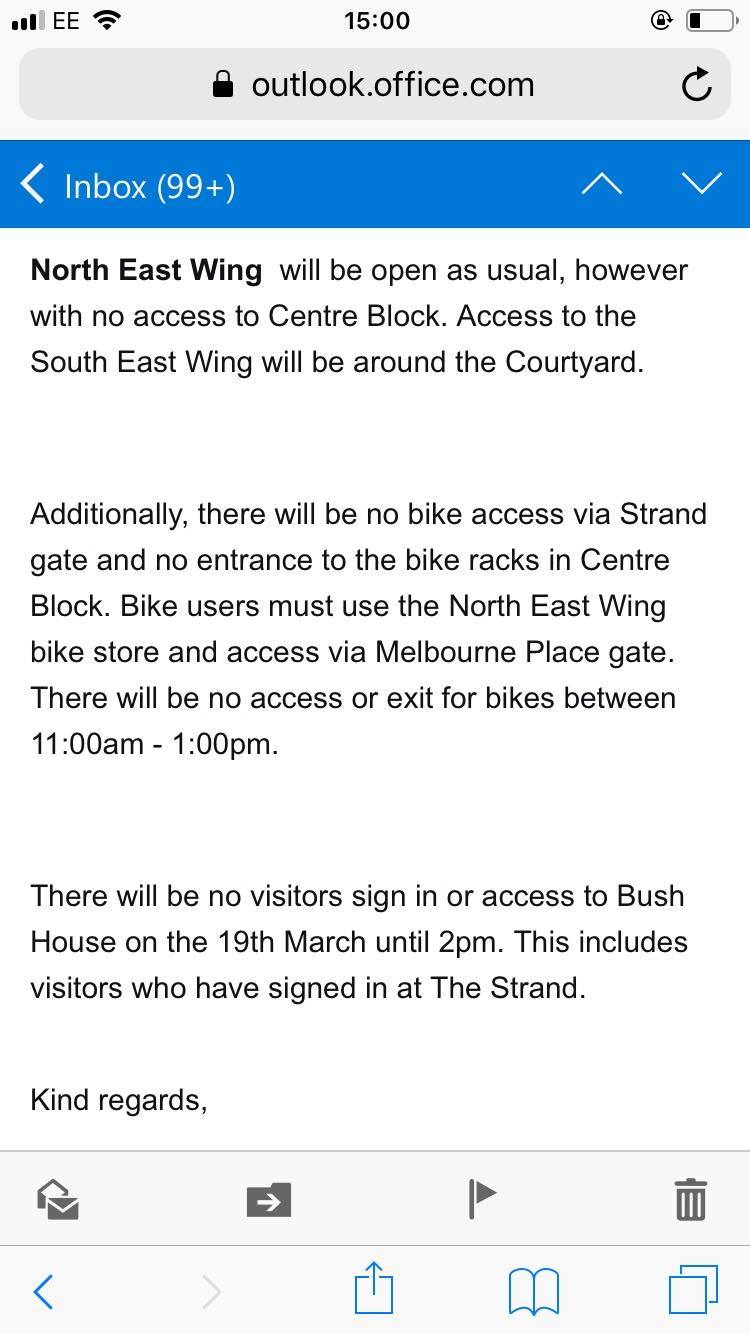Show open Safari tabs
Image resolution: width=750 pixels, height=1334 pixels.
click(693, 1290)
